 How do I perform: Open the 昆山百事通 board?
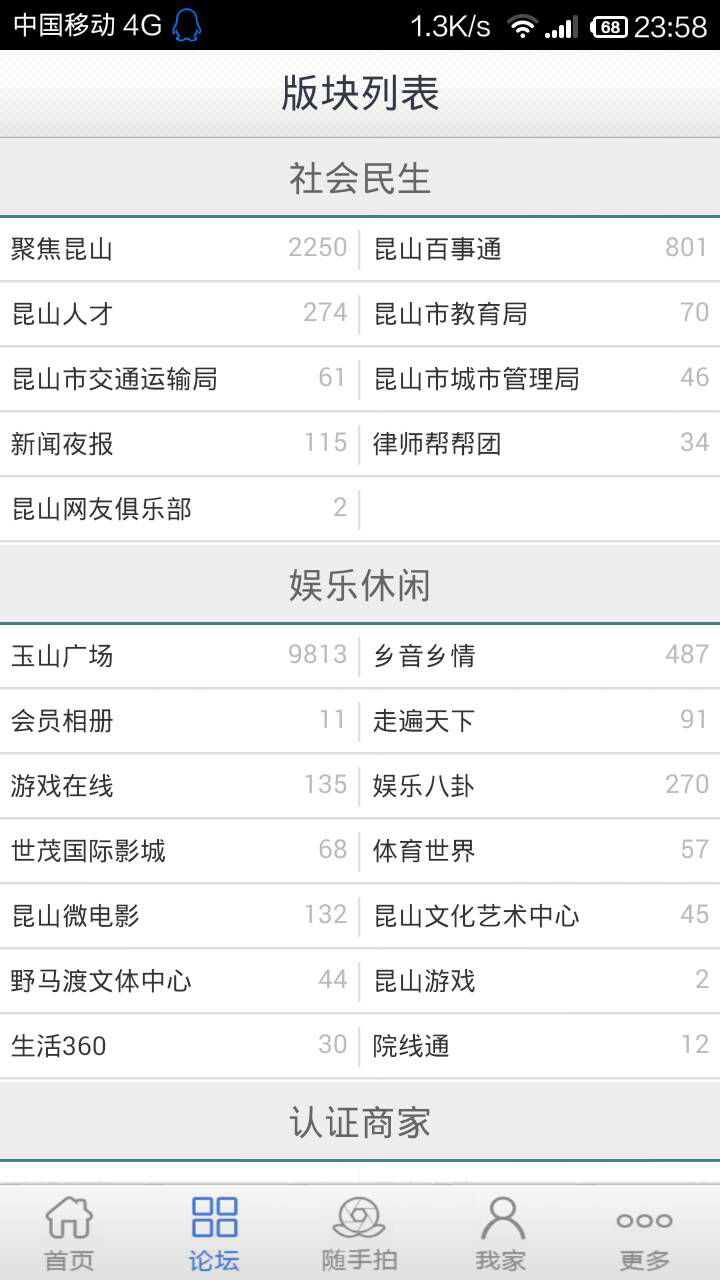pos(540,248)
